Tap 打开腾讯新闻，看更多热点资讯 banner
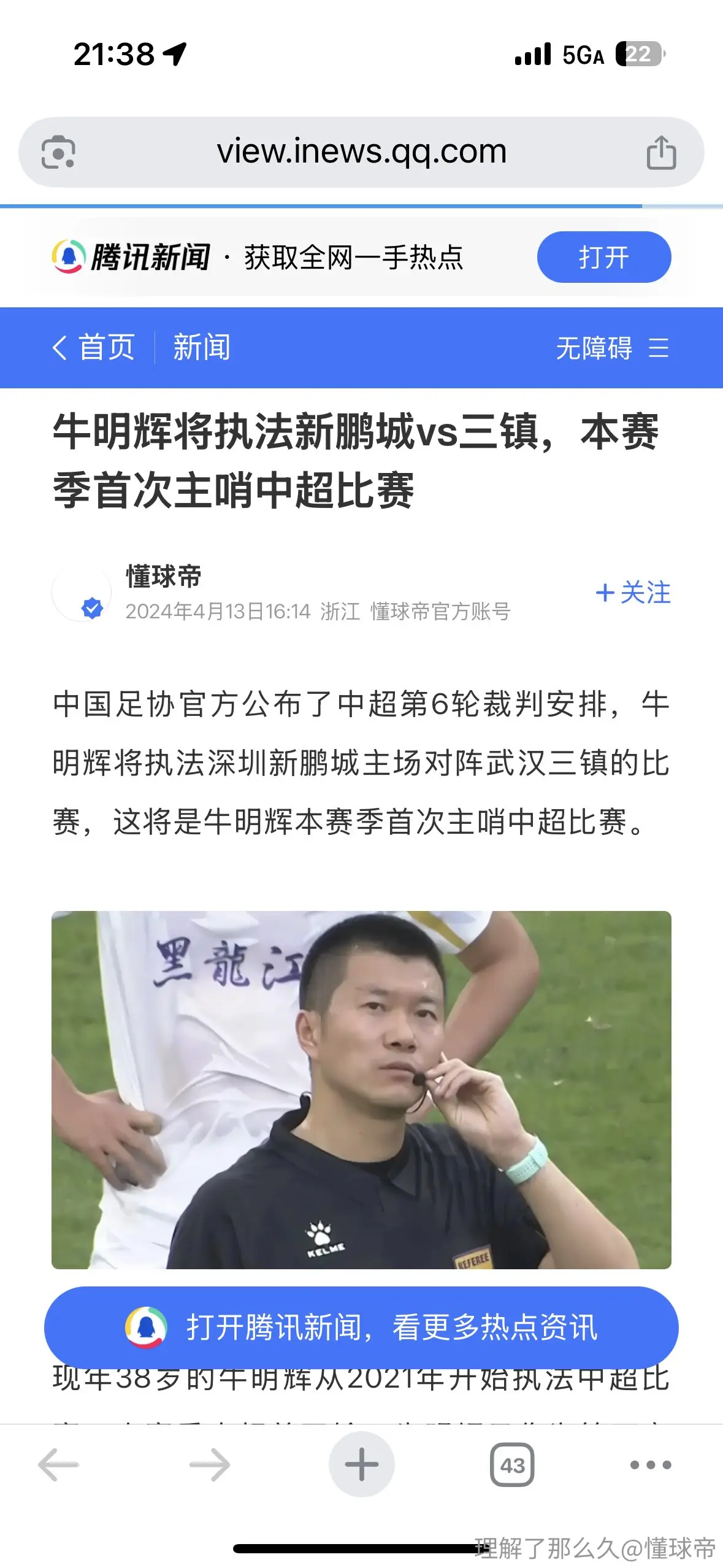Viewport: 723px width, 1568px height. pyautogui.click(x=361, y=1327)
